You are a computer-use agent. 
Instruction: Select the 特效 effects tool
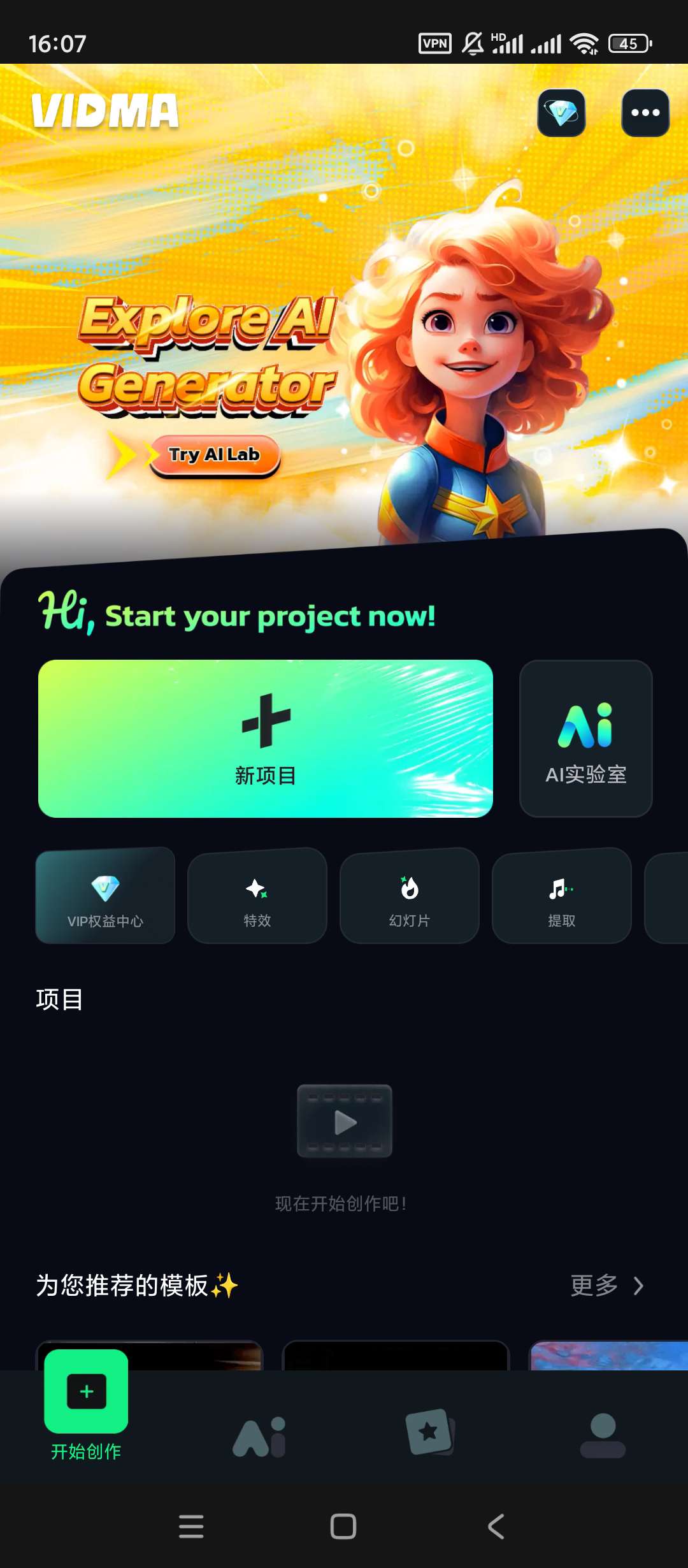click(x=257, y=896)
